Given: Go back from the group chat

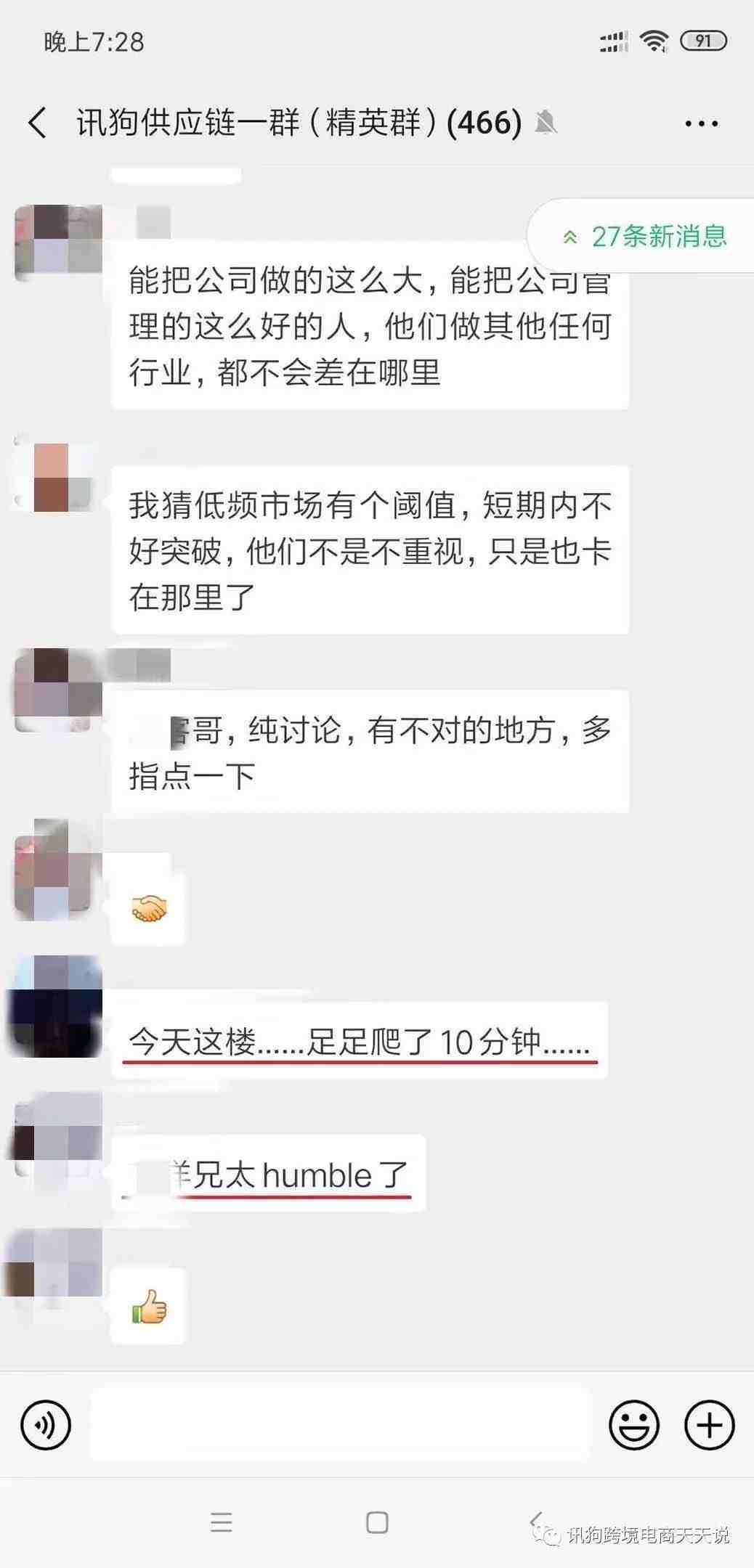Looking at the screenshot, I should point(38,123).
